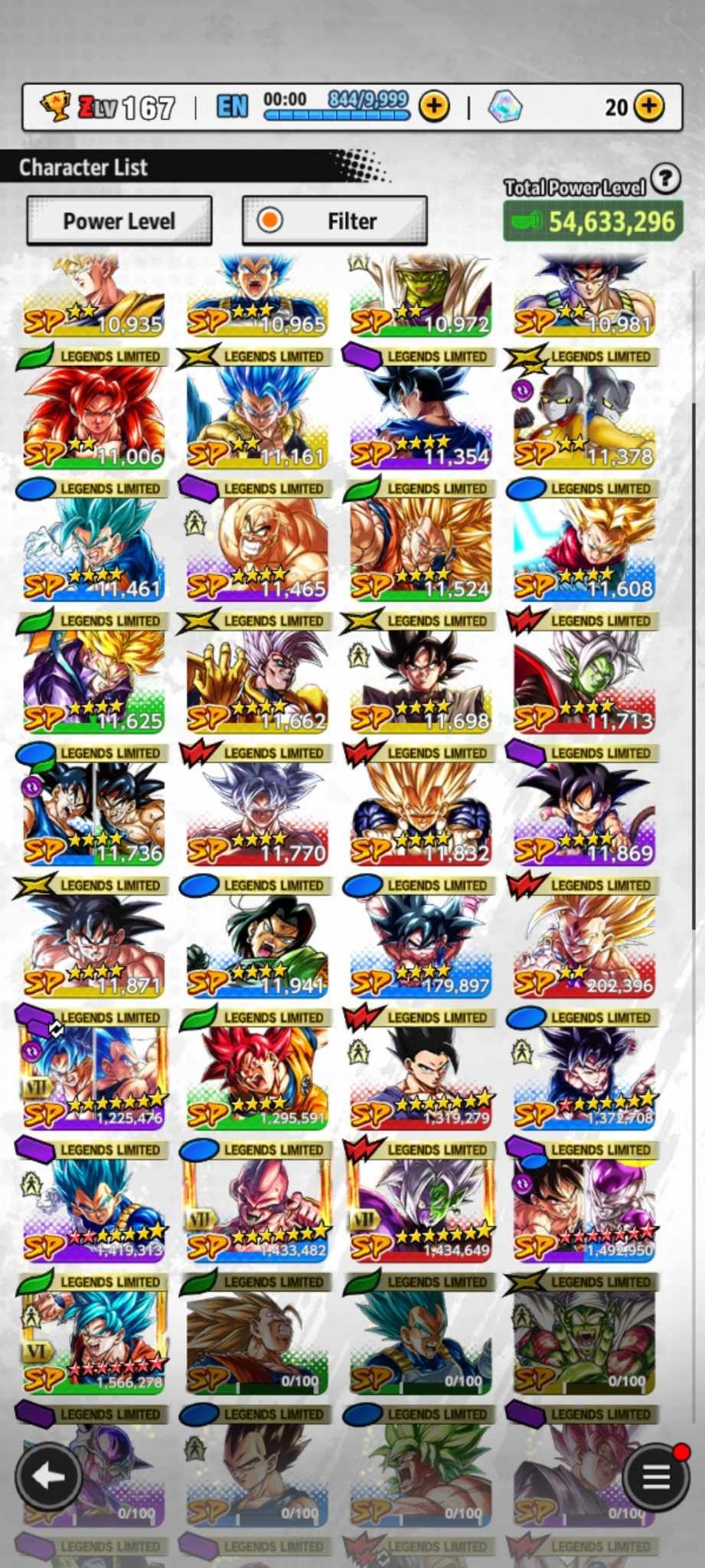Open Total Power Level help icon
Image resolution: width=705 pixels, height=1568 pixels.
click(x=666, y=178)
